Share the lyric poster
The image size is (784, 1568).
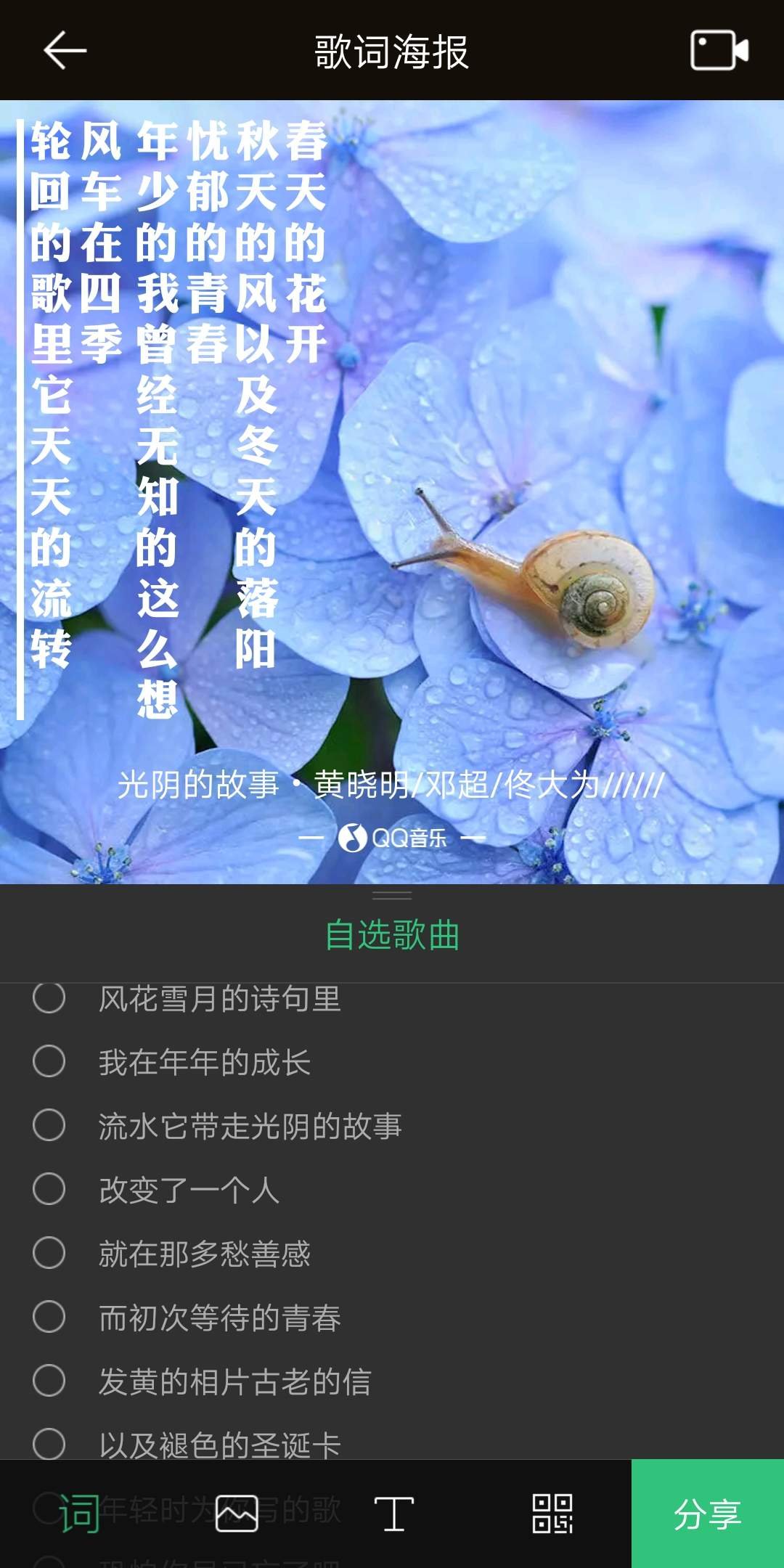[x=707, y=1514]
